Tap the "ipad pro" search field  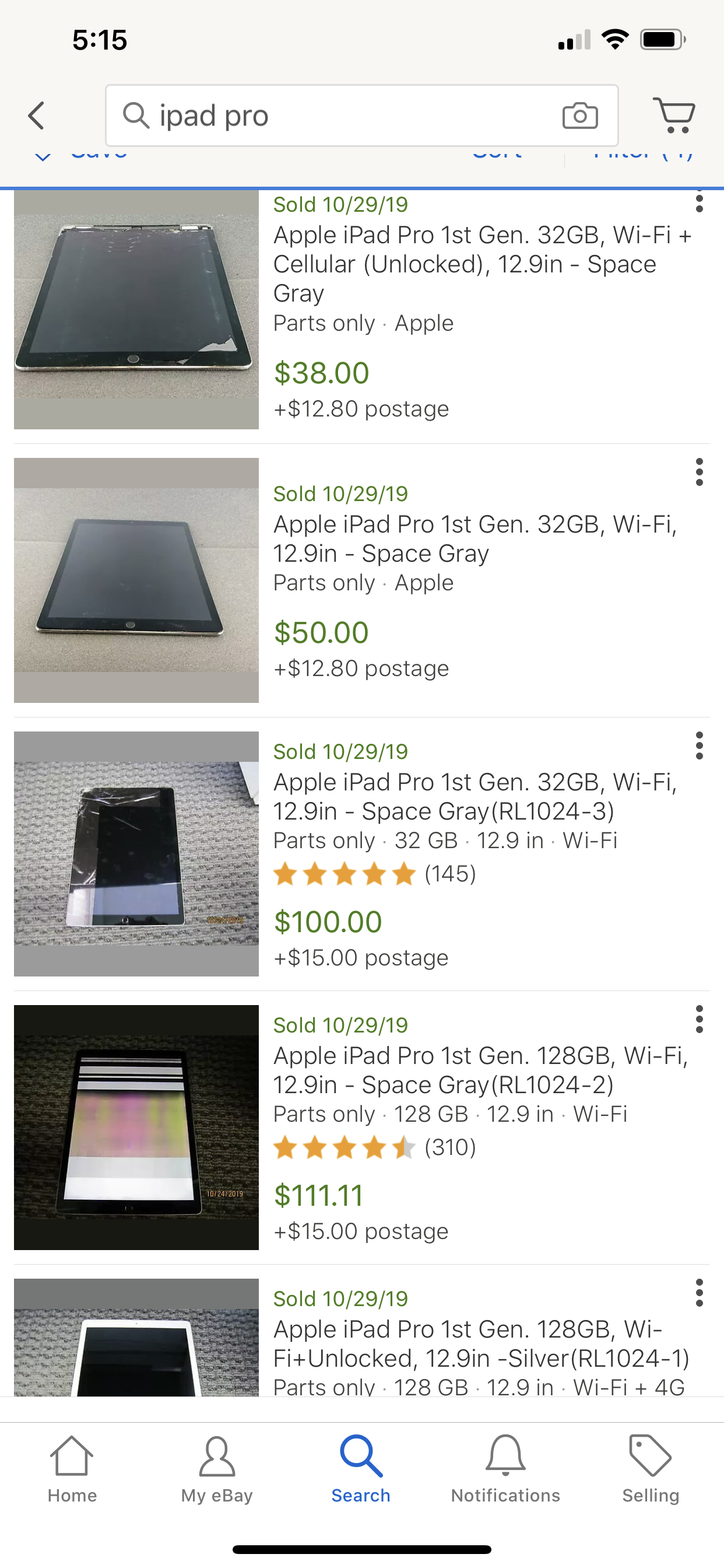(x=340, y=116)
